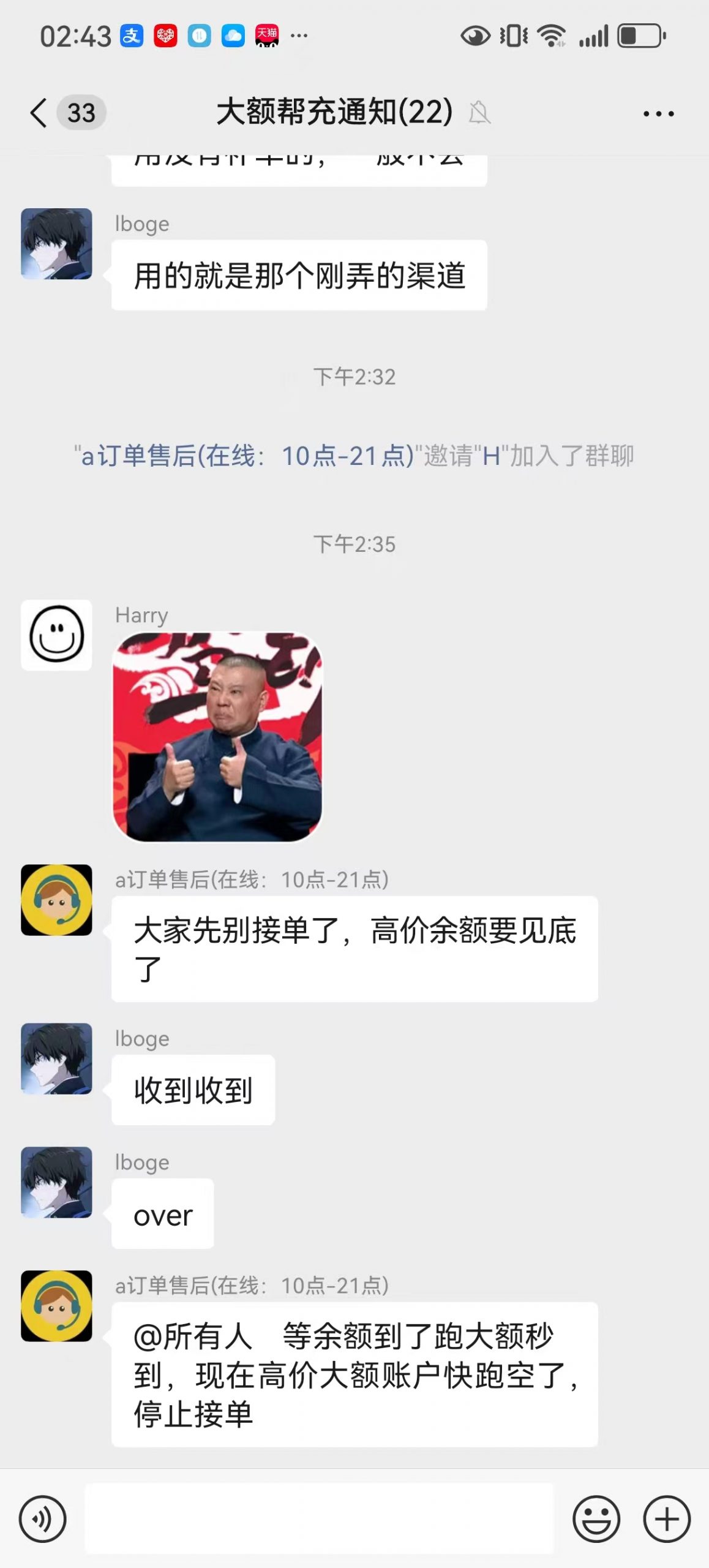
Task: Switch to voice message input
Action: click(42, 1519)
